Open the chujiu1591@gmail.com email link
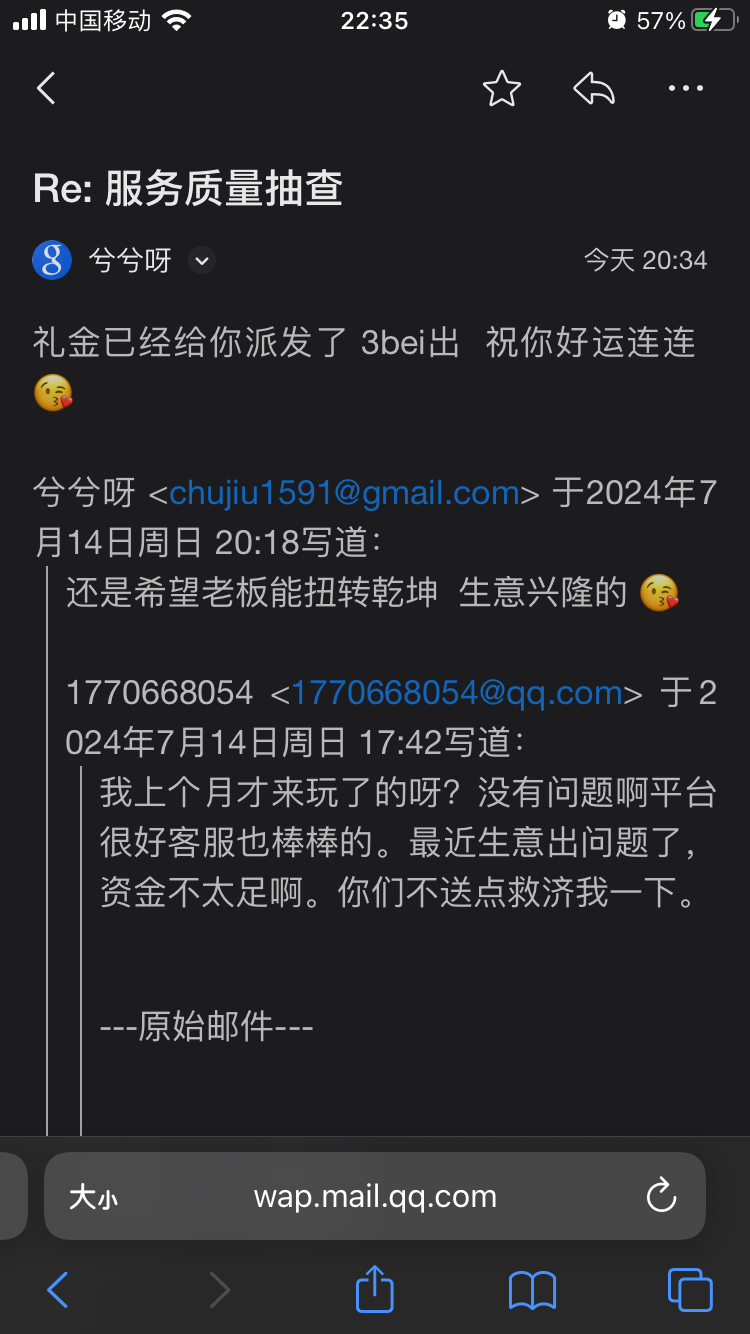This screenshot has width=750, height=1334. point(344,493)
